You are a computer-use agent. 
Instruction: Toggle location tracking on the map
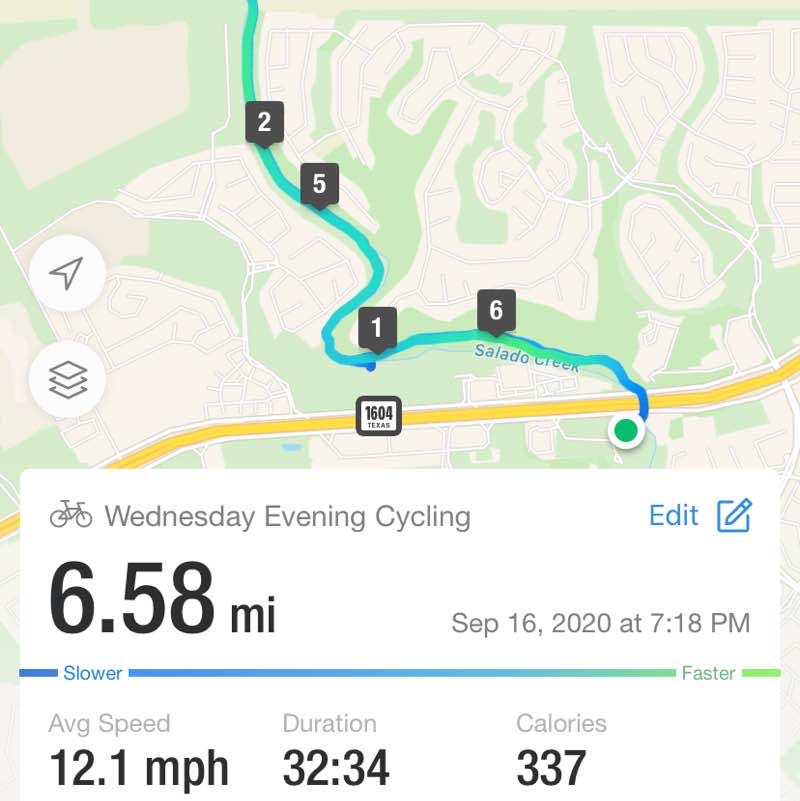click(x=67, y=273)
